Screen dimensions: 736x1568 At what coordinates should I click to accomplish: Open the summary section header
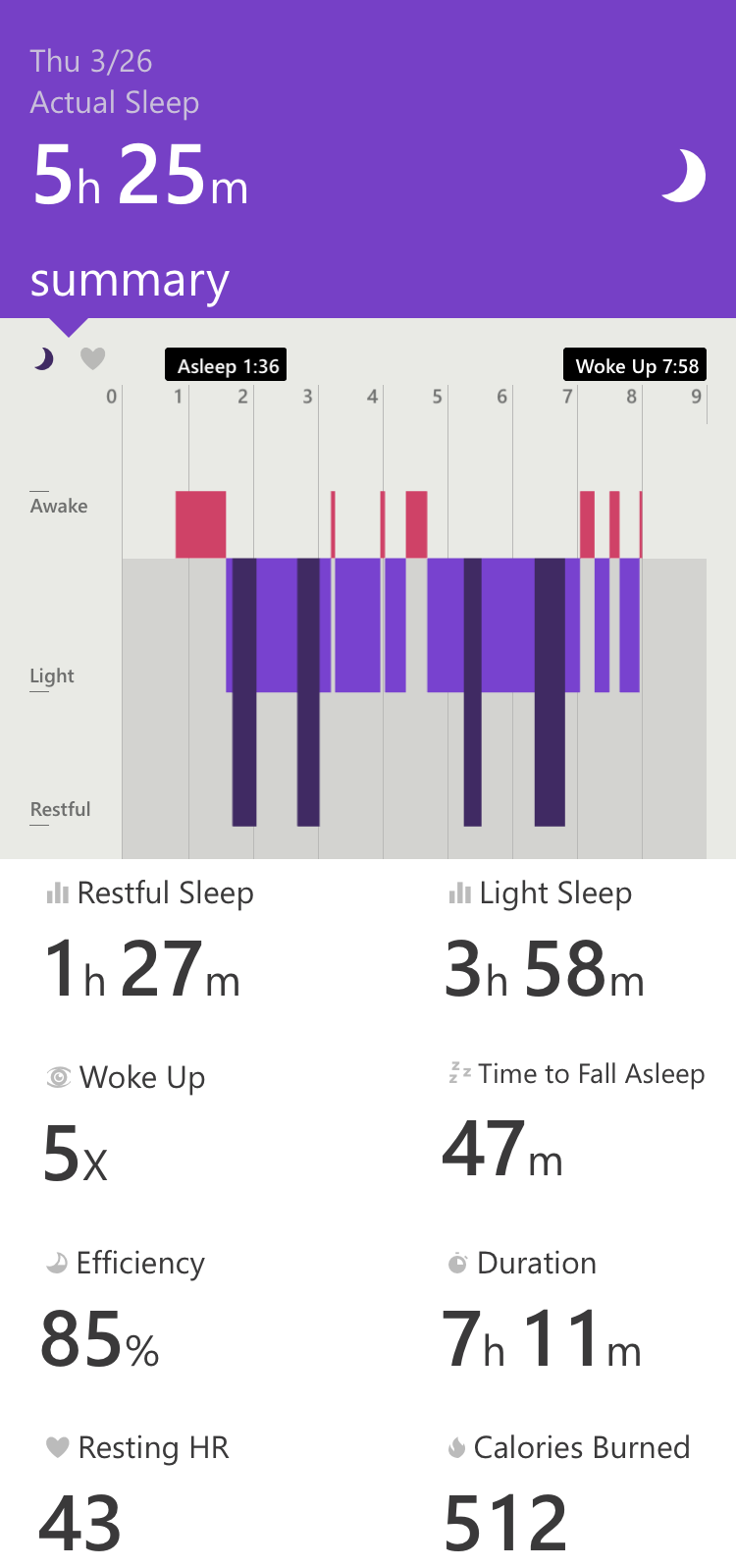tap(130, 281)
